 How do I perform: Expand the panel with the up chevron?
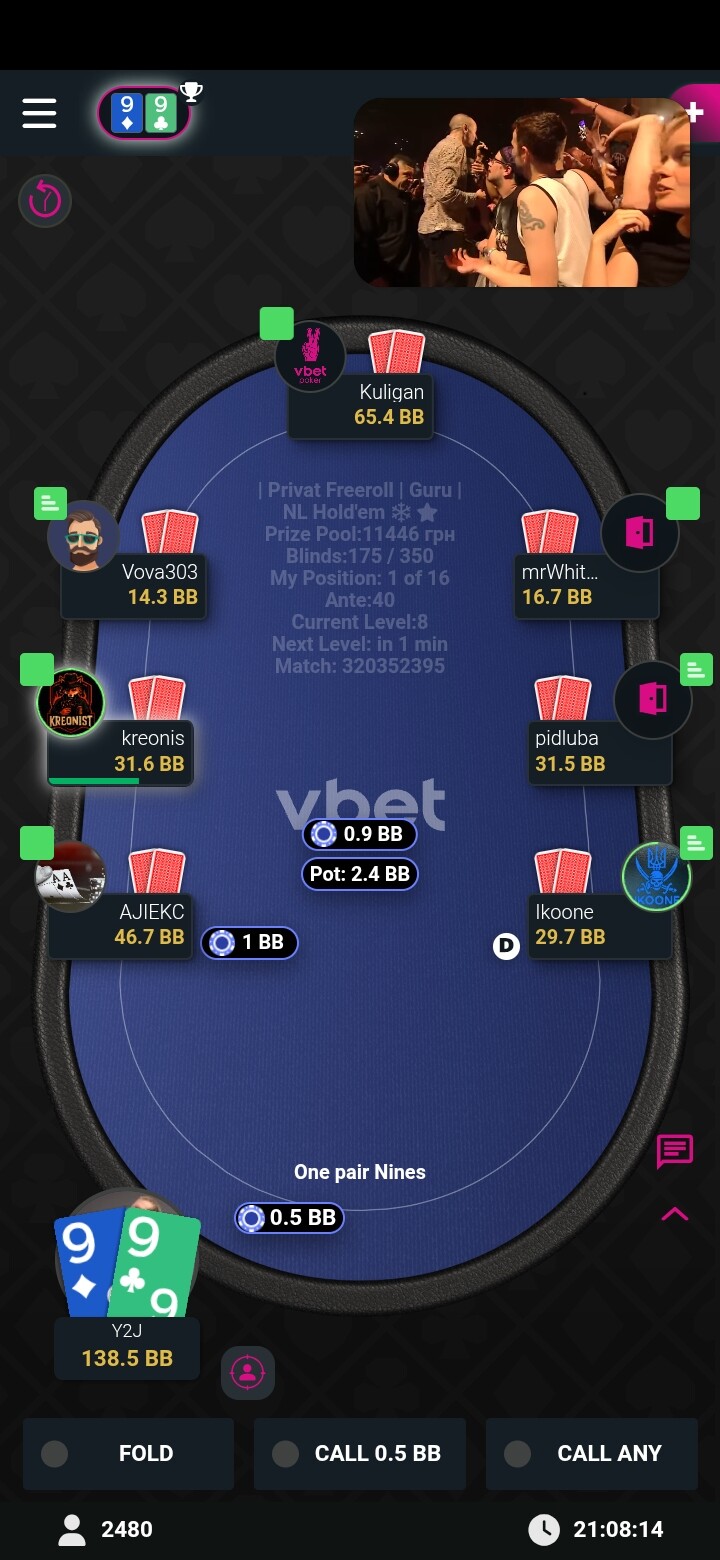click(x=675, y=1214)
